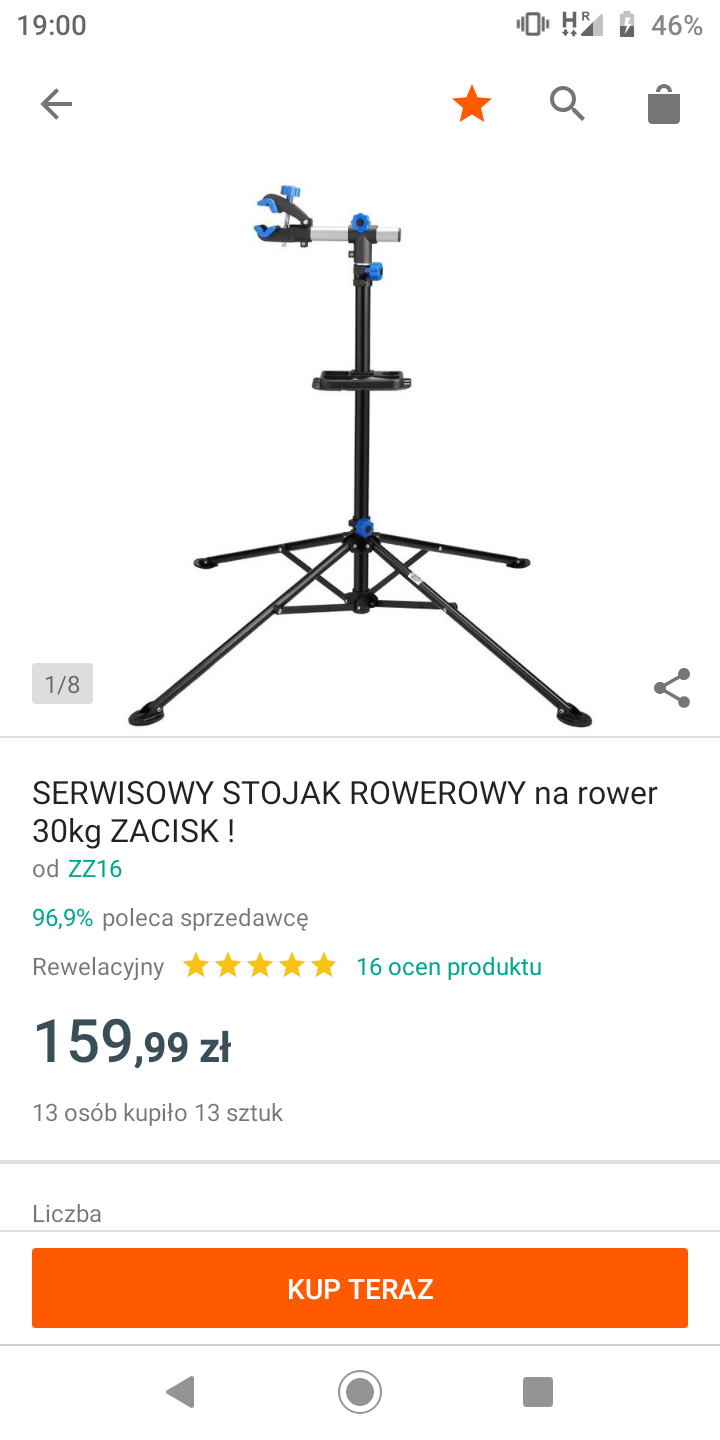
Task: Open seller ZZ16 profile
Action: click(95, 869)
